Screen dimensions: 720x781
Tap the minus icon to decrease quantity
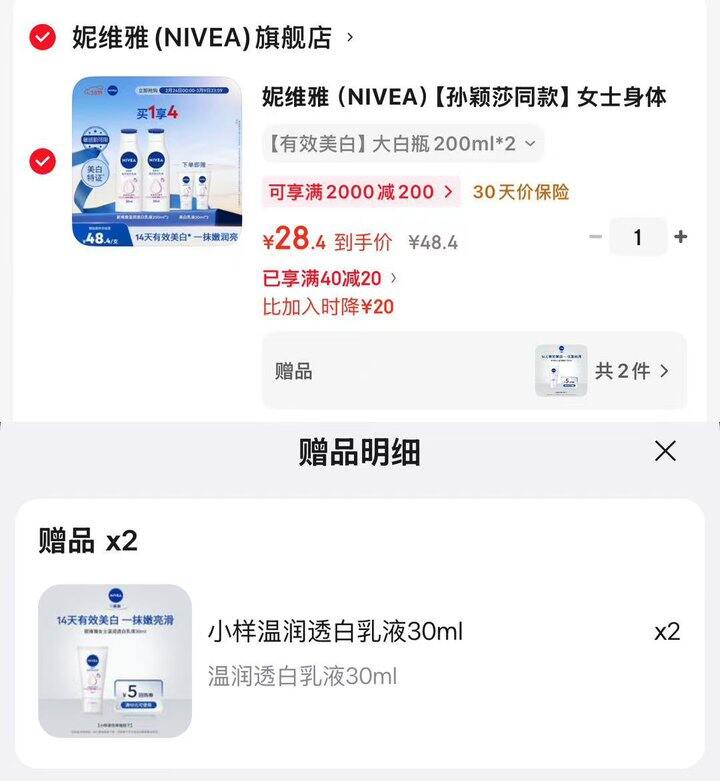pyautogui.click(x=596, y=237)
